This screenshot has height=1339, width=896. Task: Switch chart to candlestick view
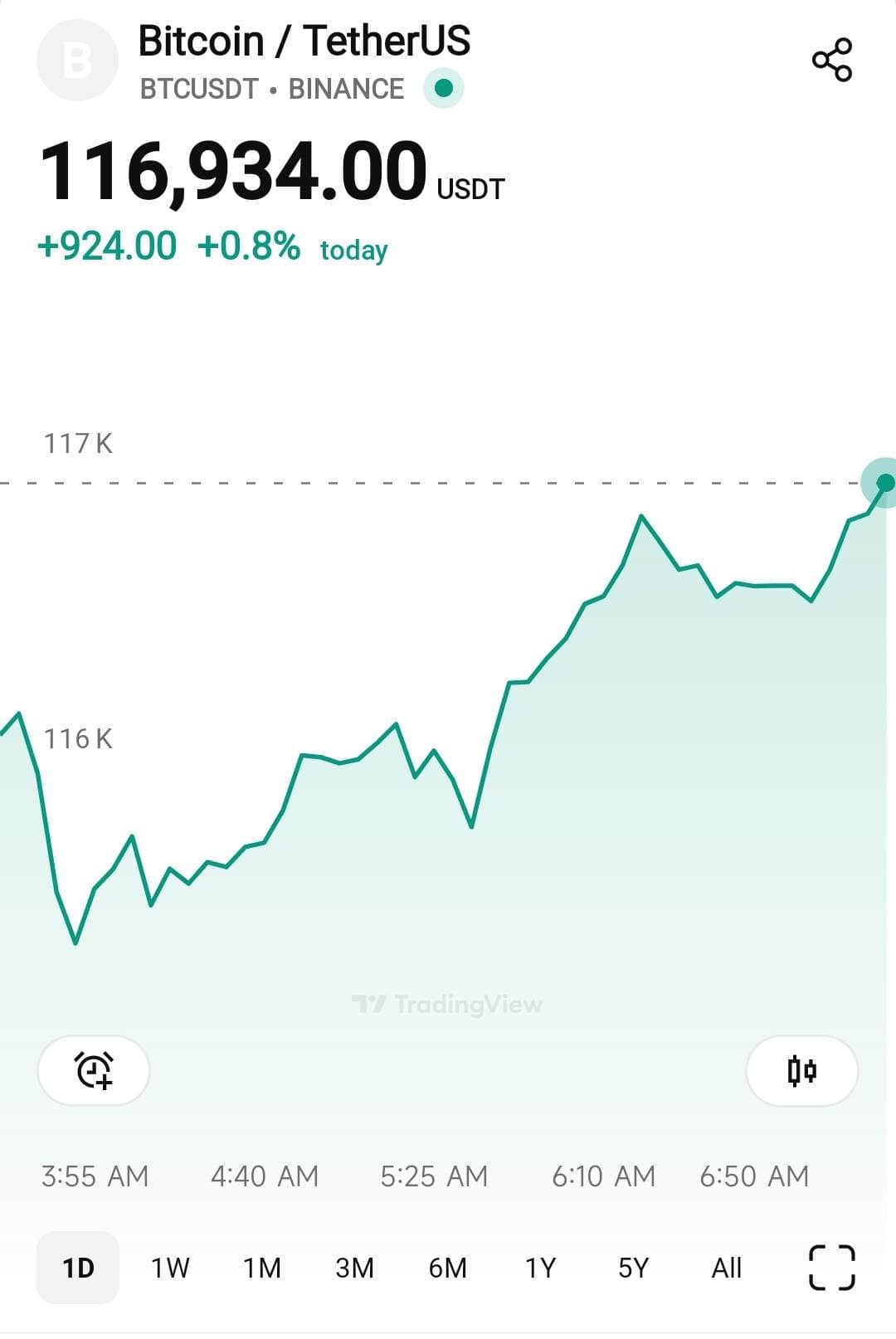click(x=801, y=1070)
